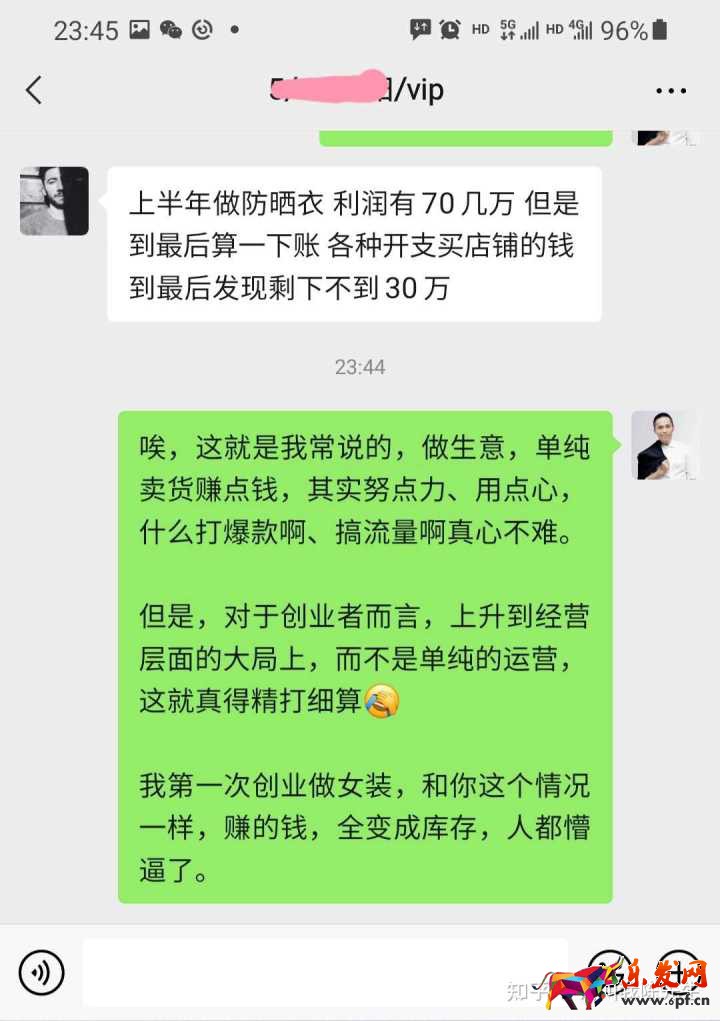
Task: Switch to voice message input
Action: coord(41,972)
